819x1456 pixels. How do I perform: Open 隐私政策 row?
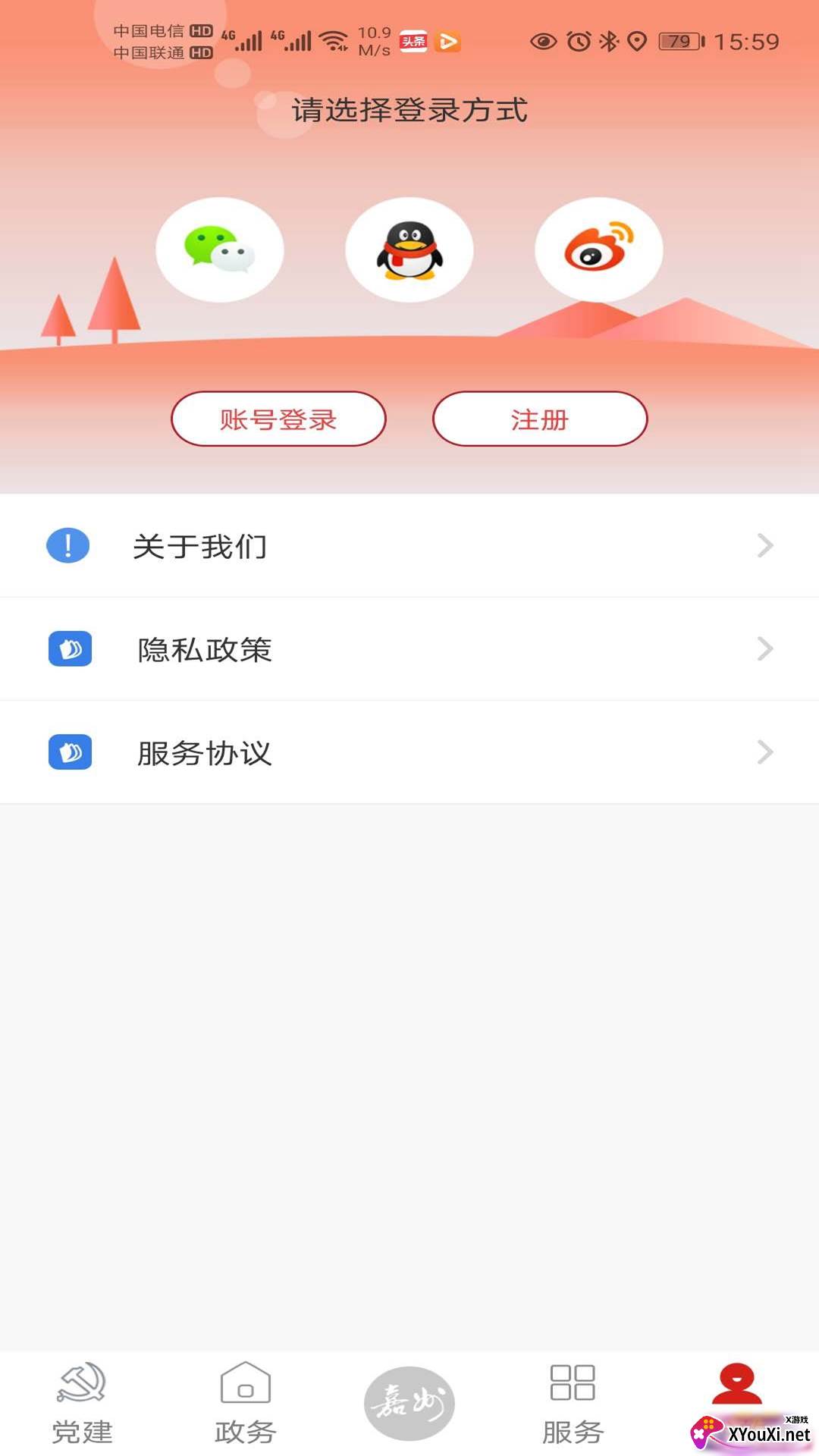pos(409,649)
